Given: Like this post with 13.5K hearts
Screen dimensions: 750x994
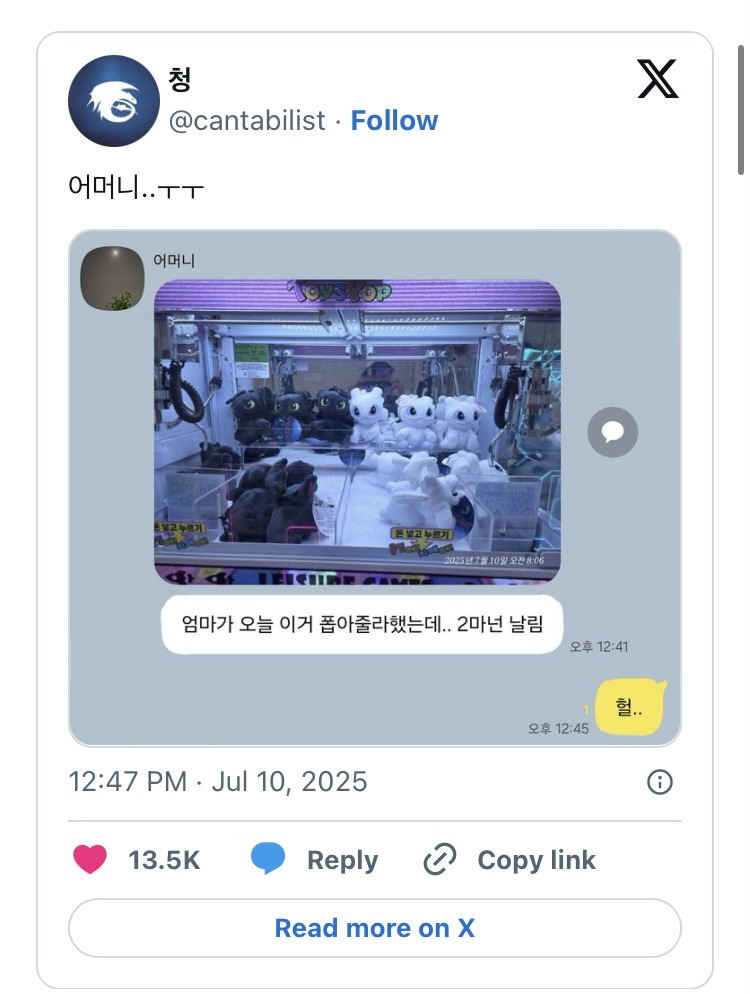Looking at the screenshot, I should click(x=91, y=860).
